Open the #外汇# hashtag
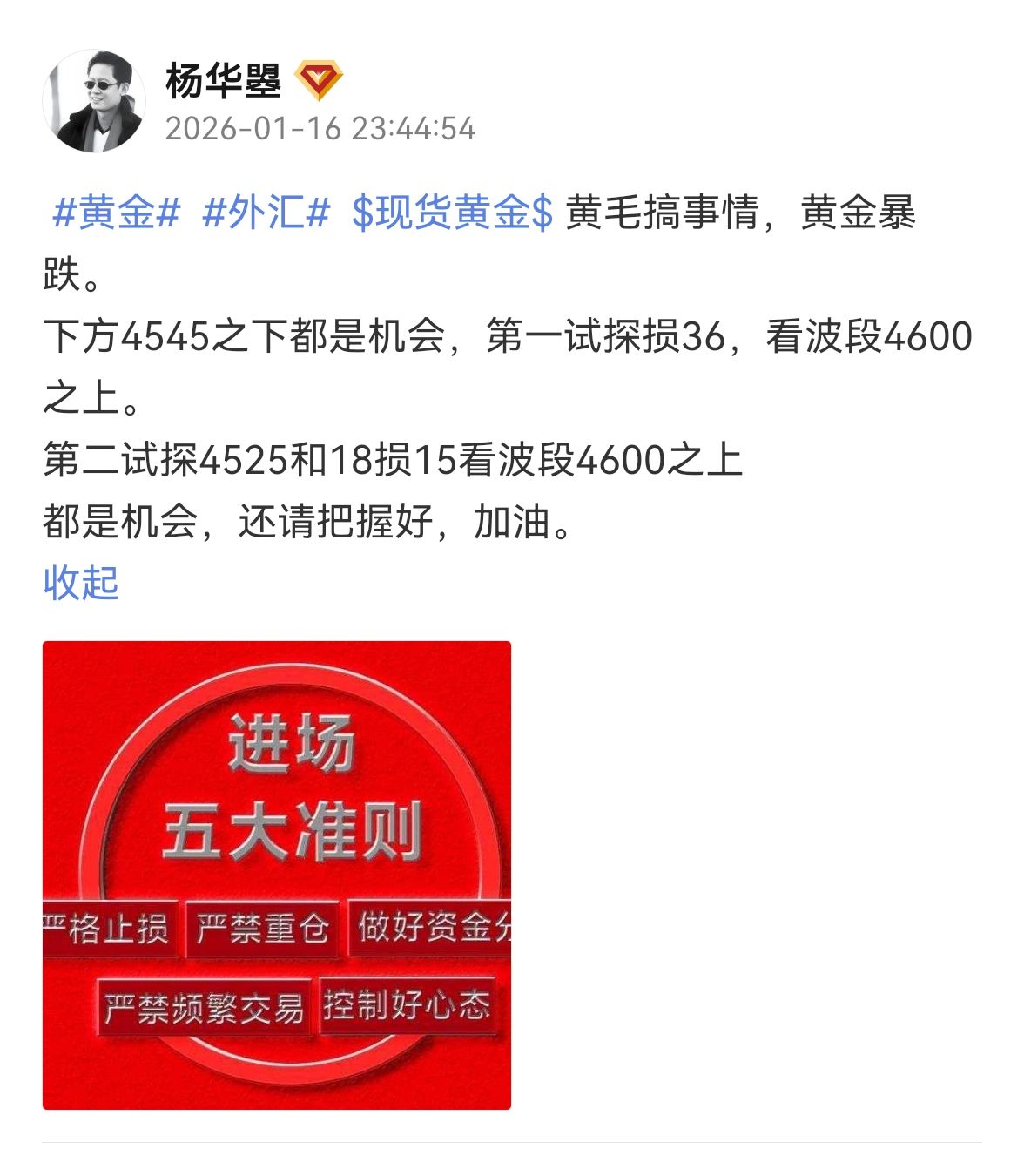The image size is (1024, 1176). [266, 213]
